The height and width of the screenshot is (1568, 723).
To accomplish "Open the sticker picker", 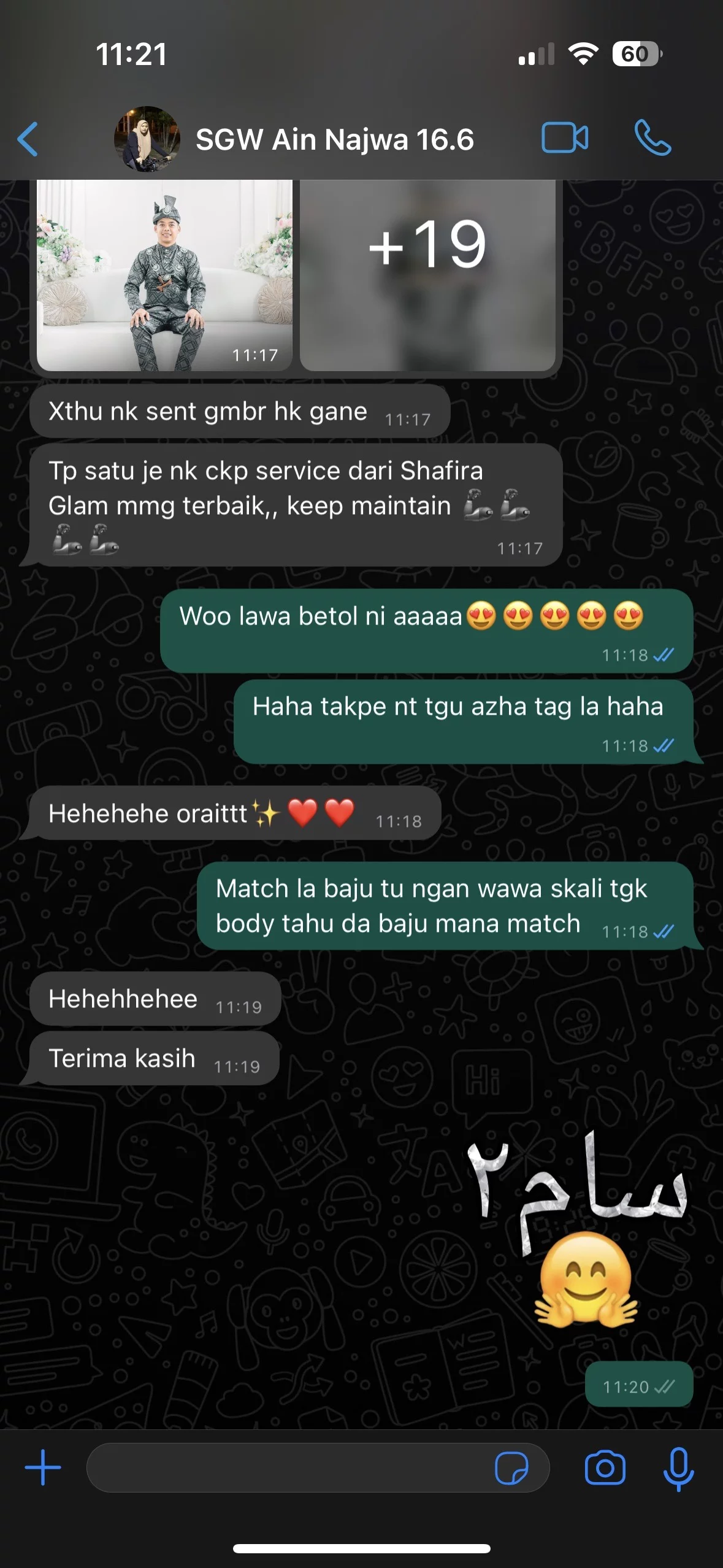I will pyautogui.click(x=511, y=1467).
